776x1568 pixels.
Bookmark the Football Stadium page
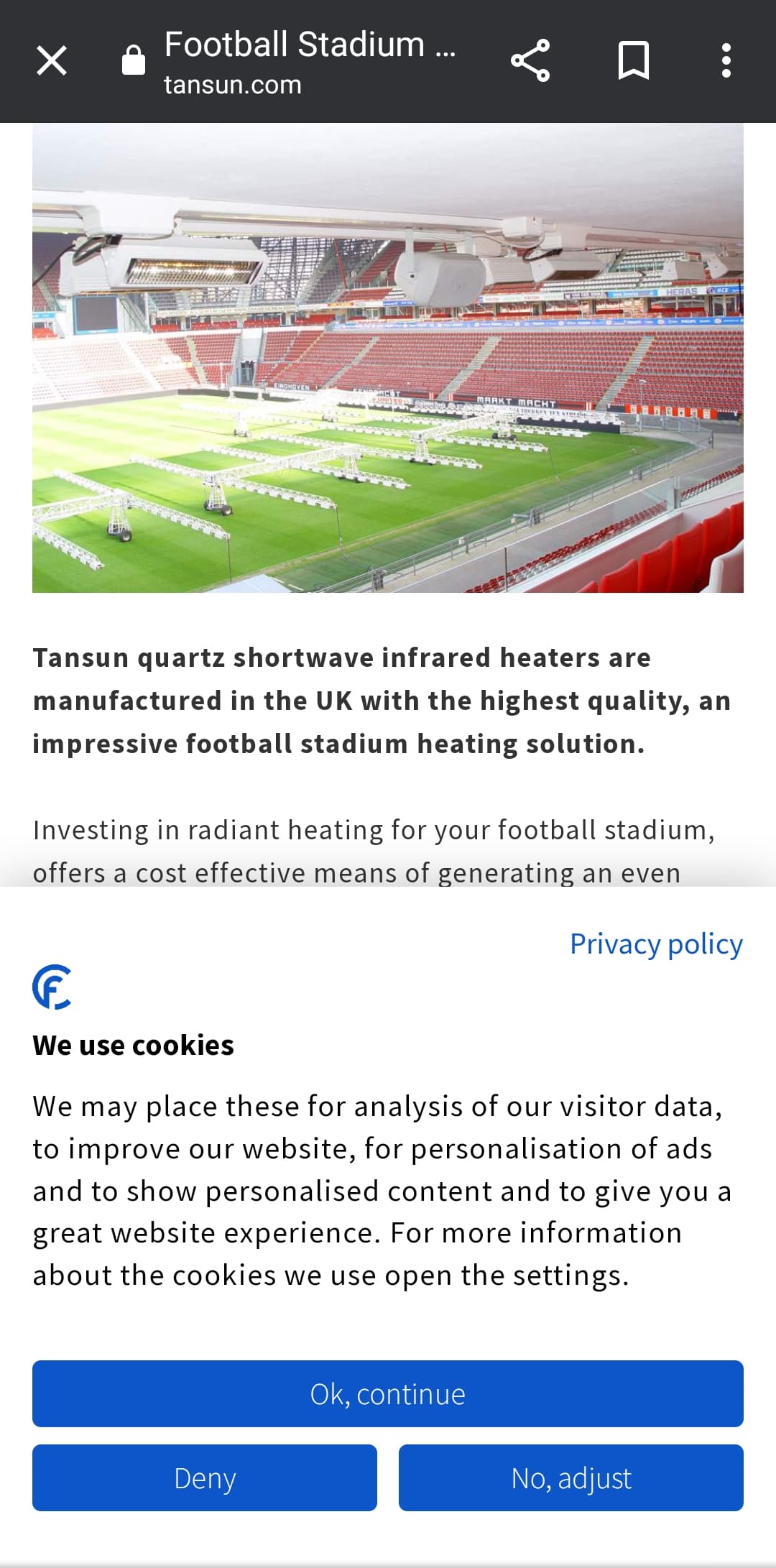[634, 60]
